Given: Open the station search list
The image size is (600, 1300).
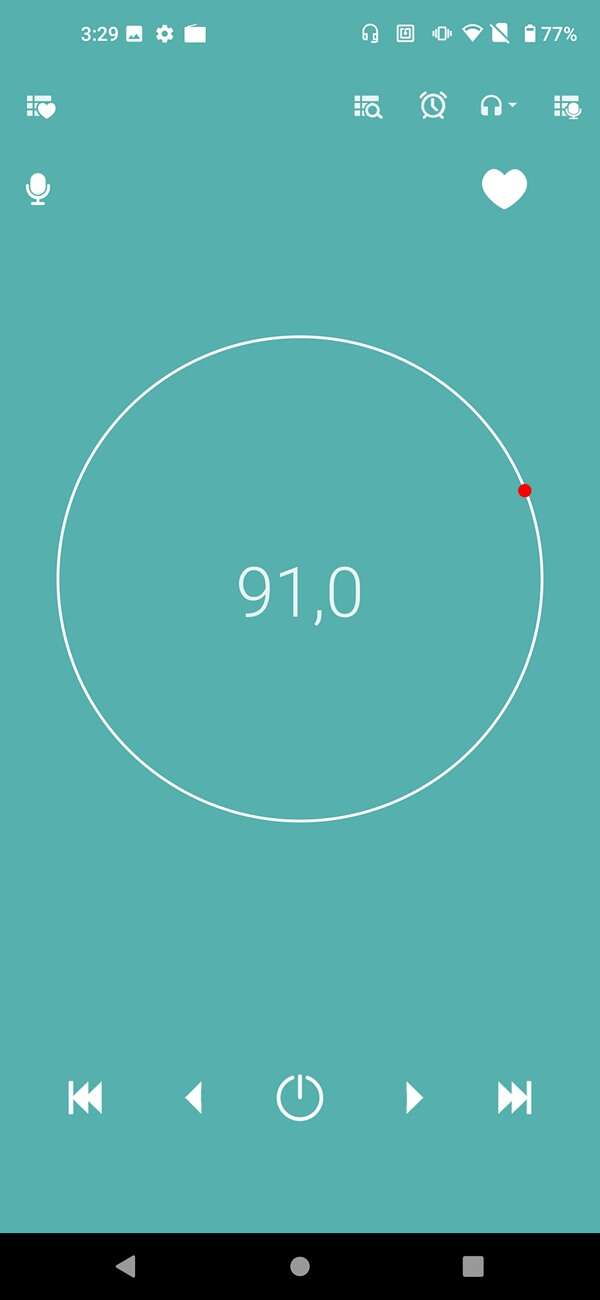Looking at the screenshot, I should point(368,107).
